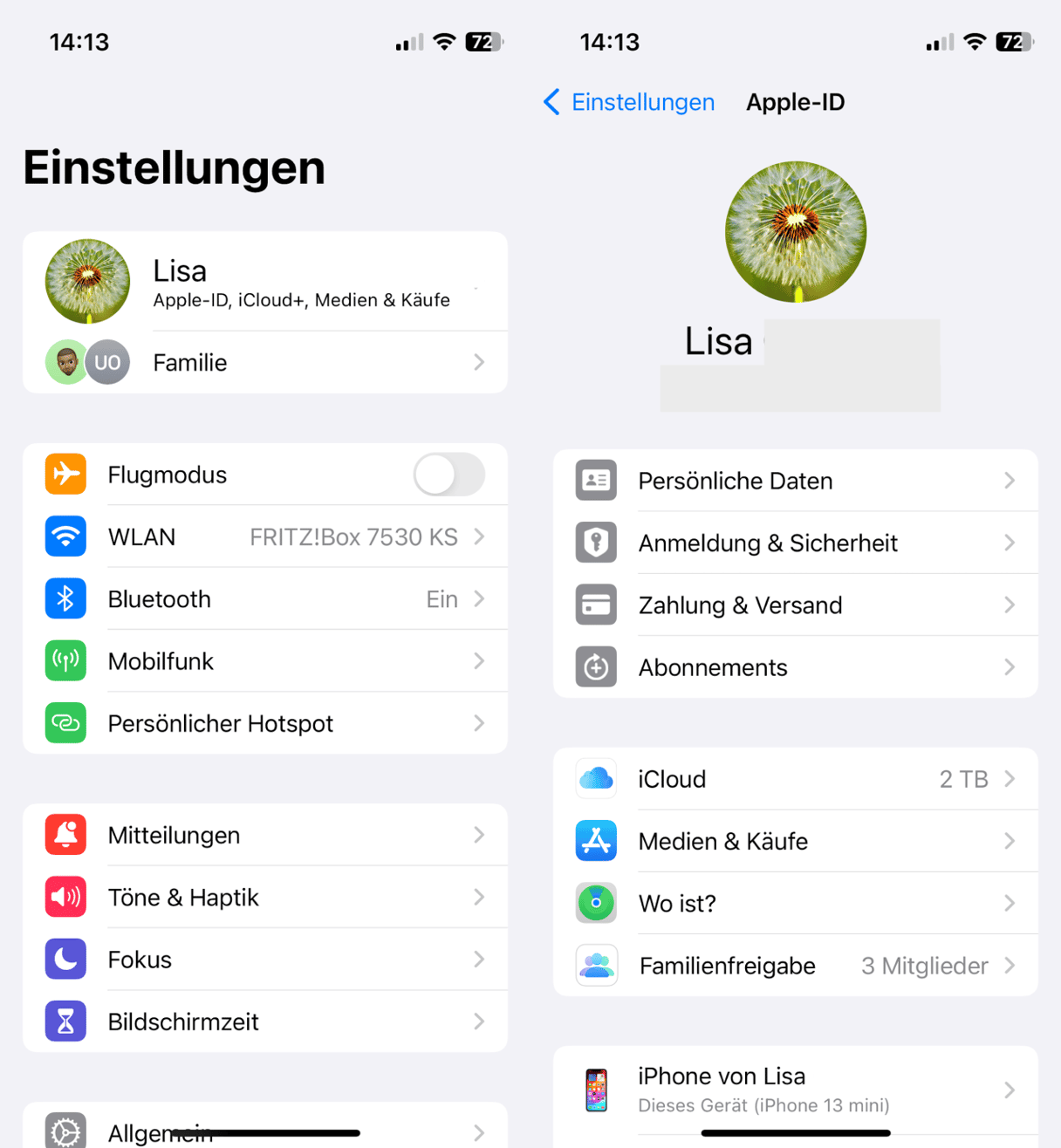
Task: Open Persönliche Daten
Action: click(x=796, y=481)
